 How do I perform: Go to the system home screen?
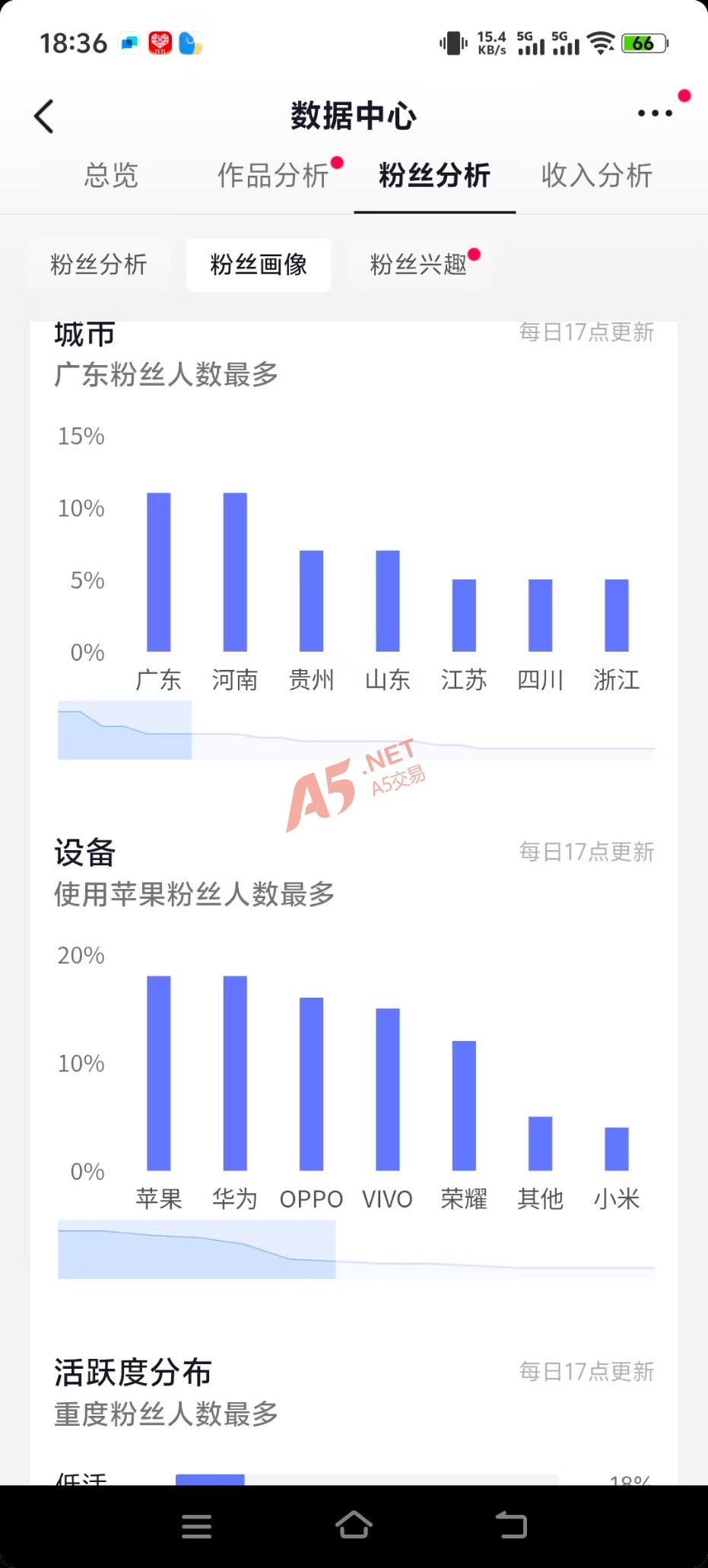354,1525
